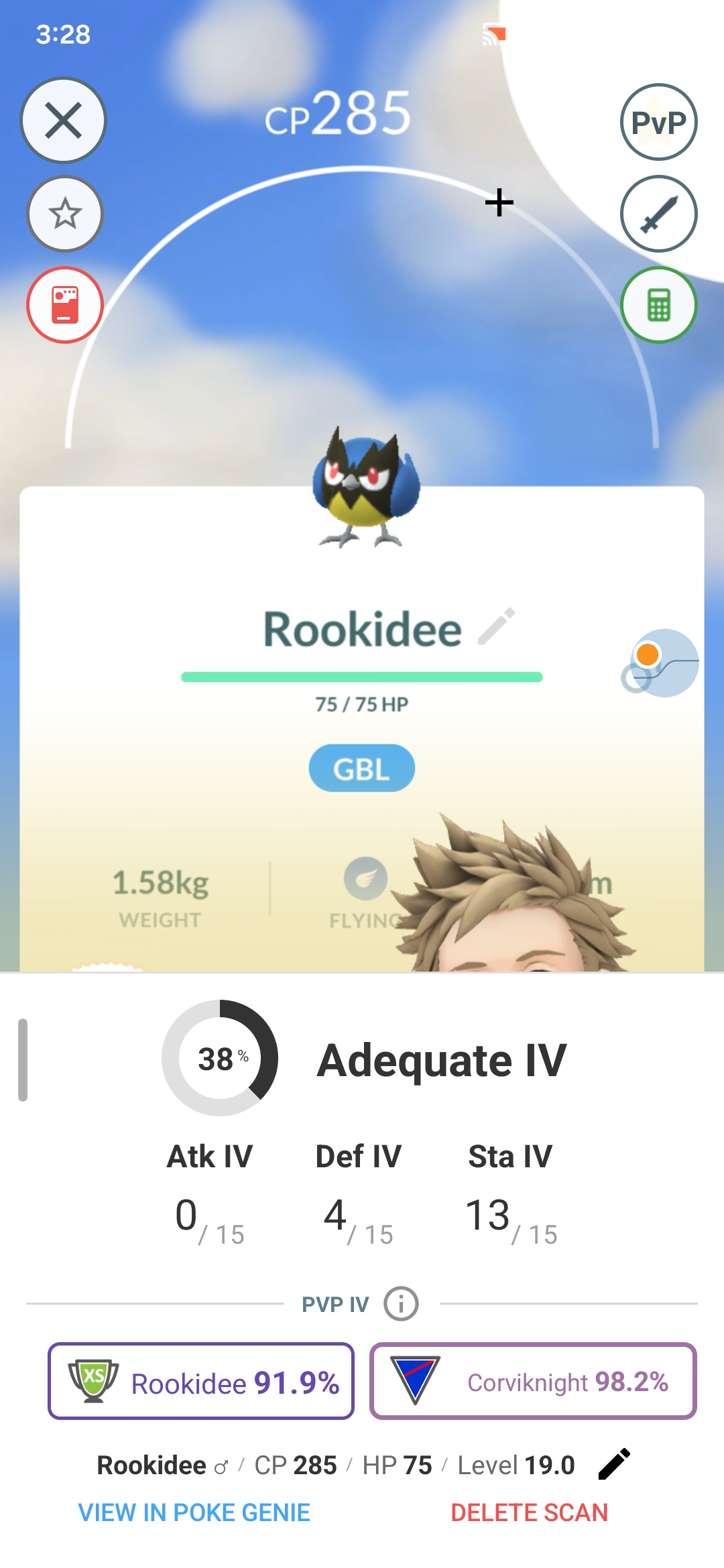
Task: Delete this scan
Action: [x=529, y=1512]
